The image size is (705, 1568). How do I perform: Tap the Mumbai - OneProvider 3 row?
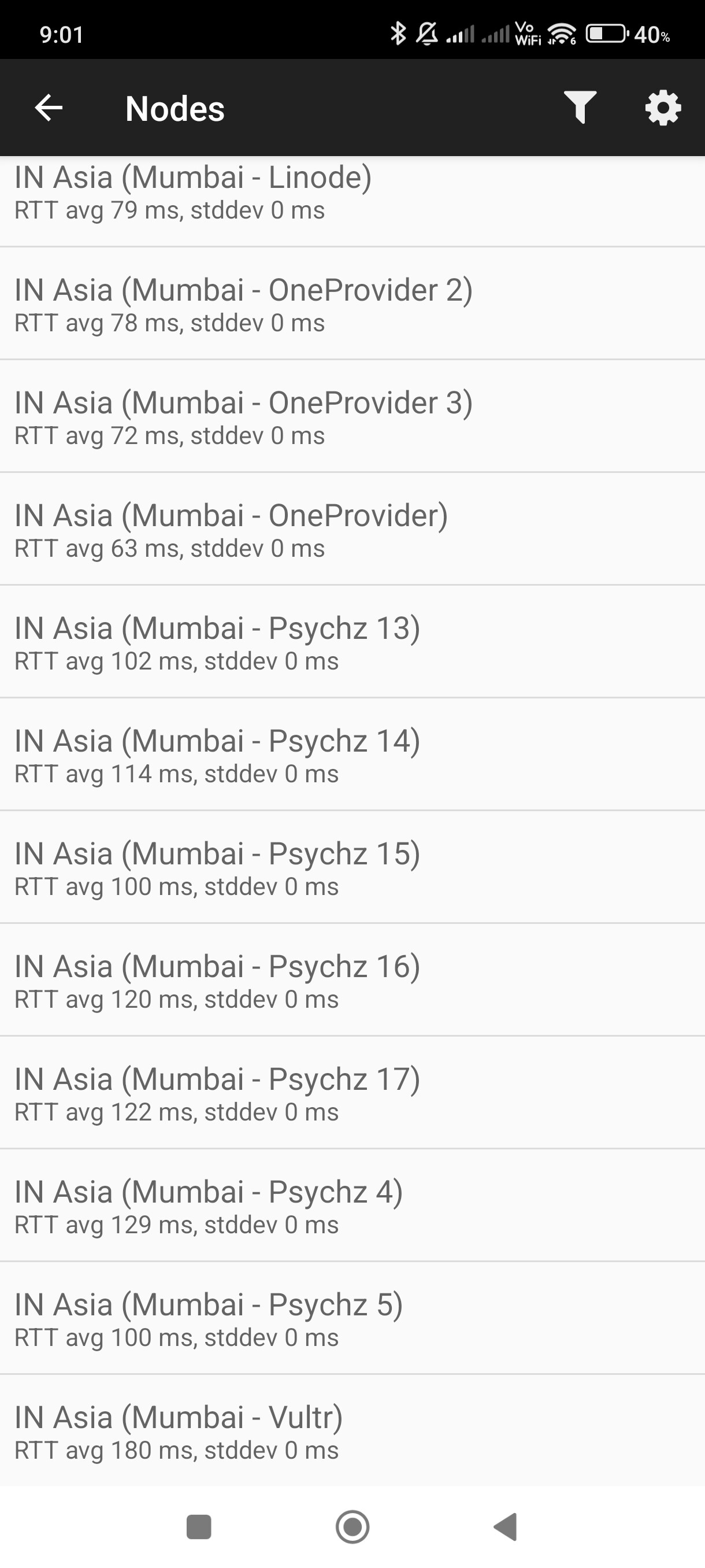(x=352, y=416)
